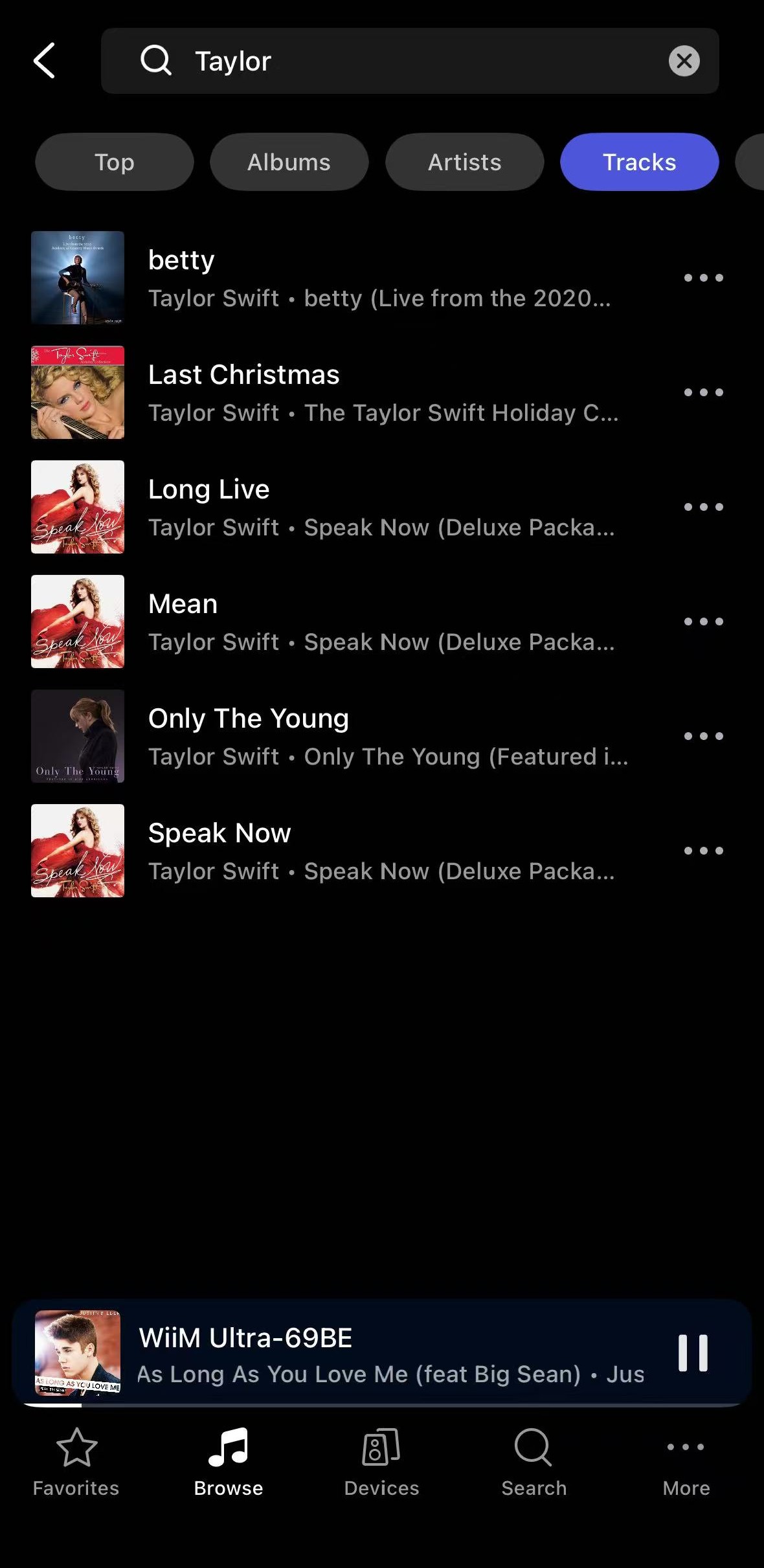Show Artists results
The height and width of the screenshot is (1568, 764).
[464, 162]
